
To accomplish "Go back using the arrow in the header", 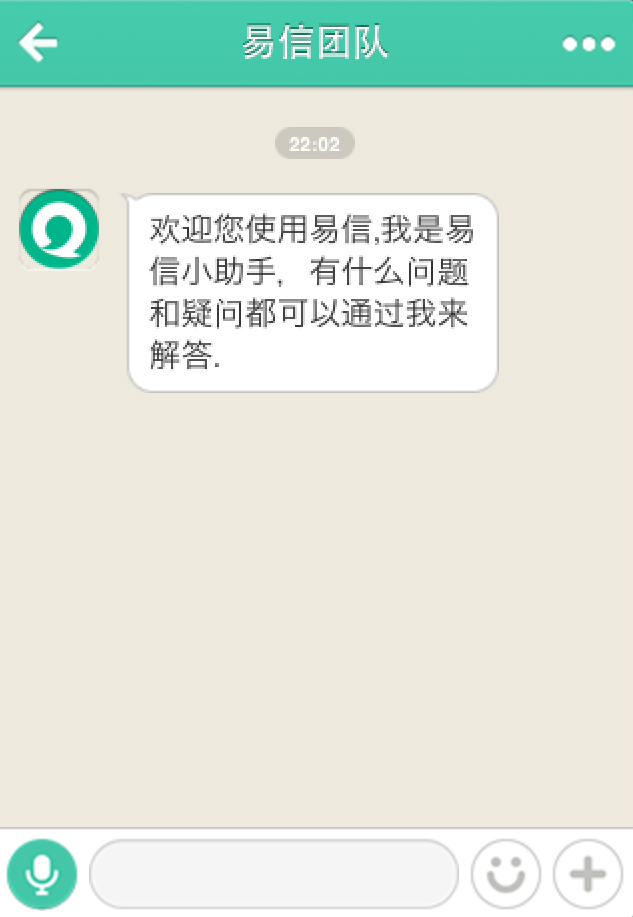I will 38,43.
